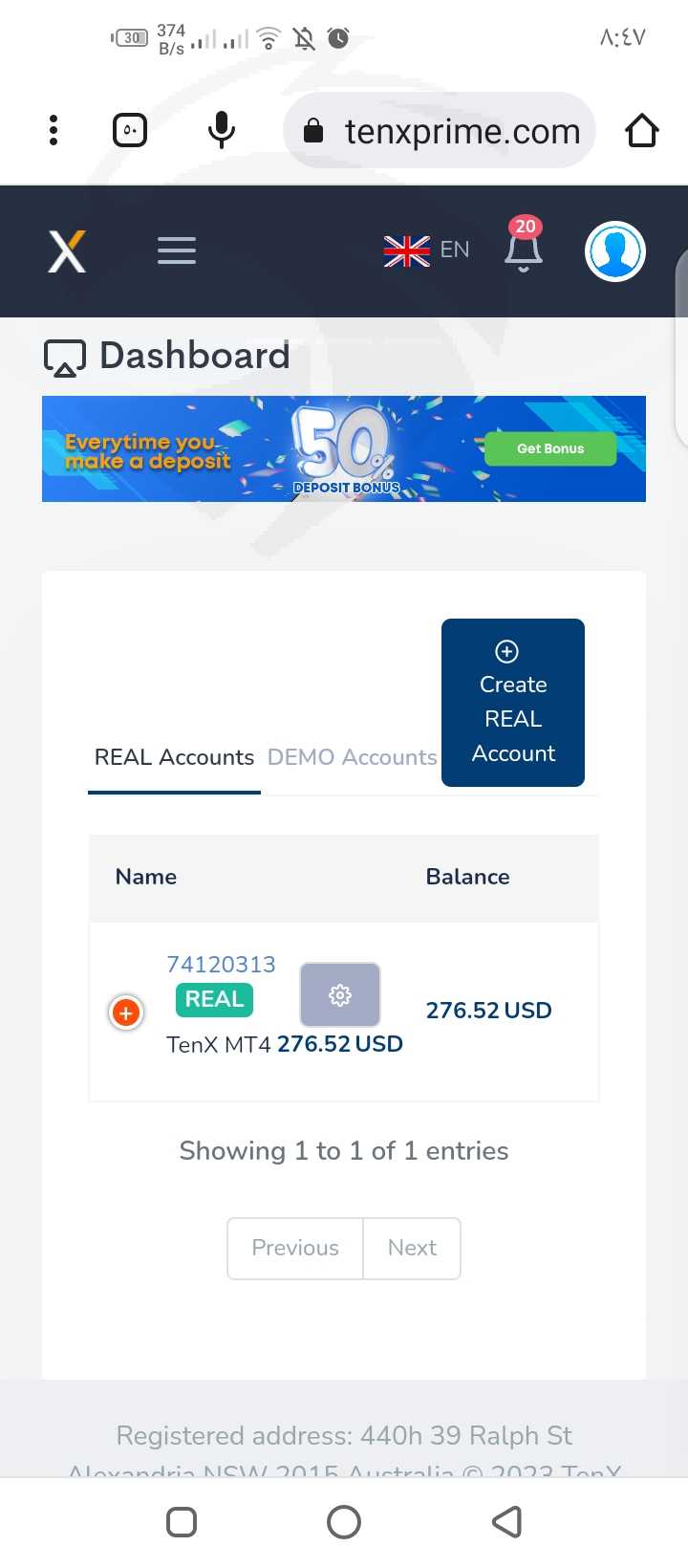
Task: Tap the TenX logo in header
Action: 68,251
